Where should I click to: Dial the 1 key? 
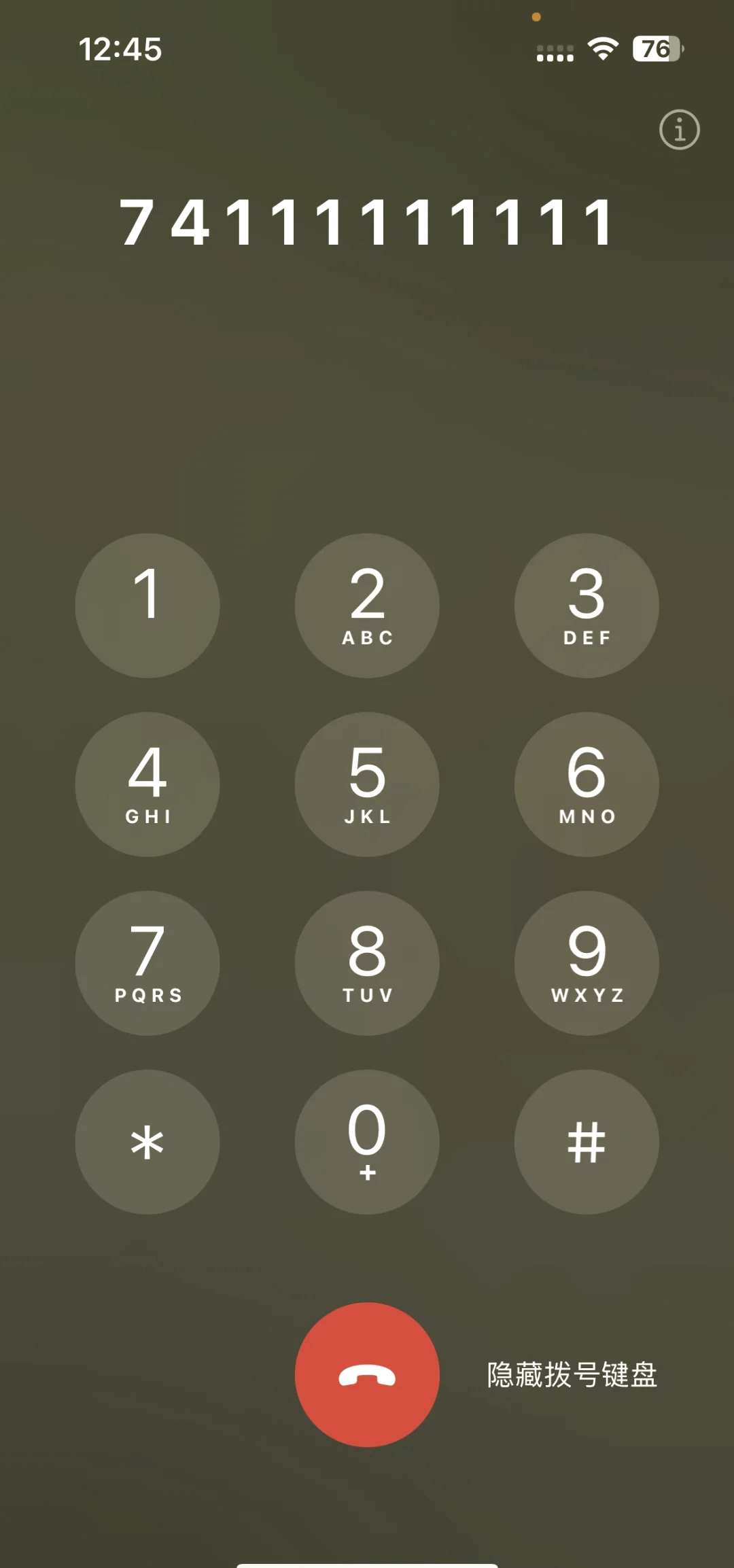(147, 605)
